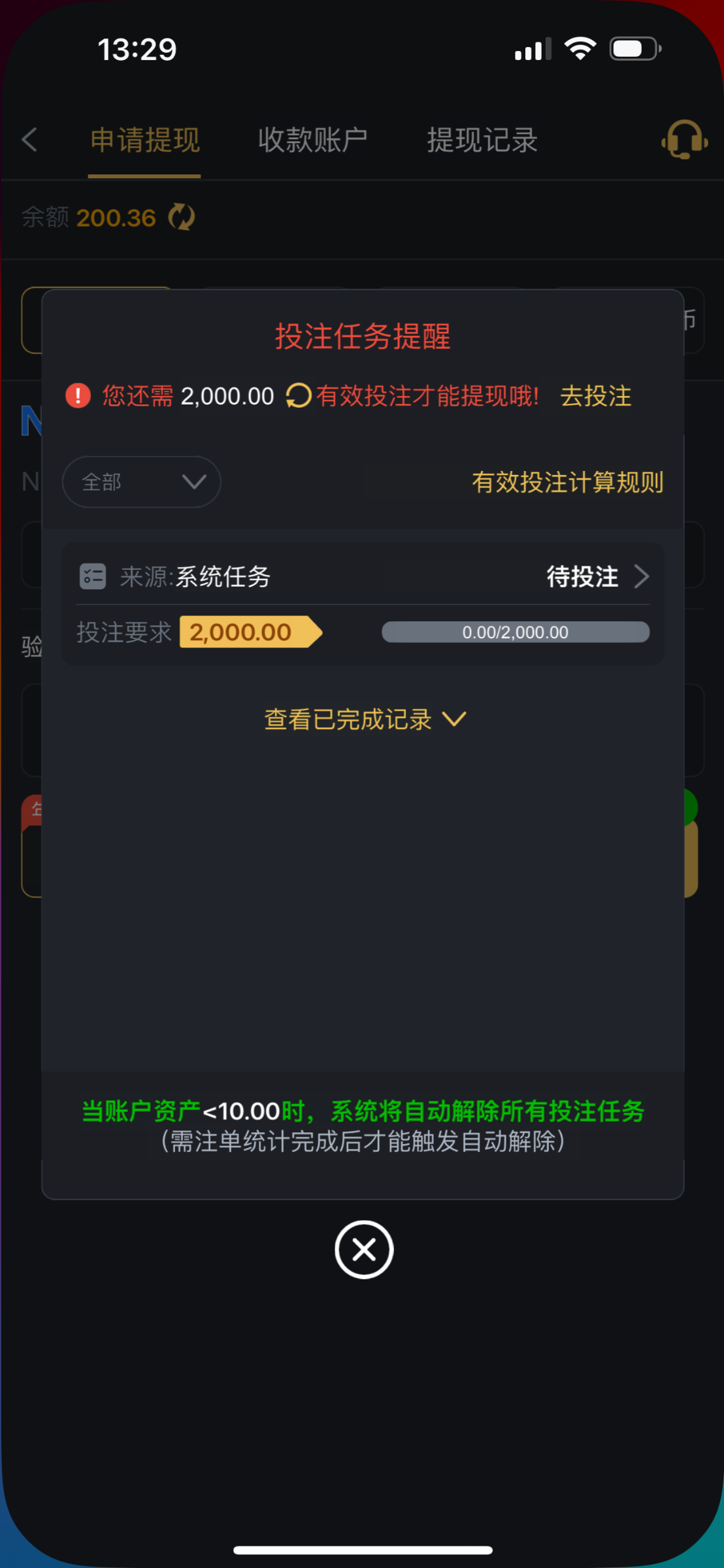View 有效投注计算规则 rules
The image size is (724, 1568).
(567, 482)
